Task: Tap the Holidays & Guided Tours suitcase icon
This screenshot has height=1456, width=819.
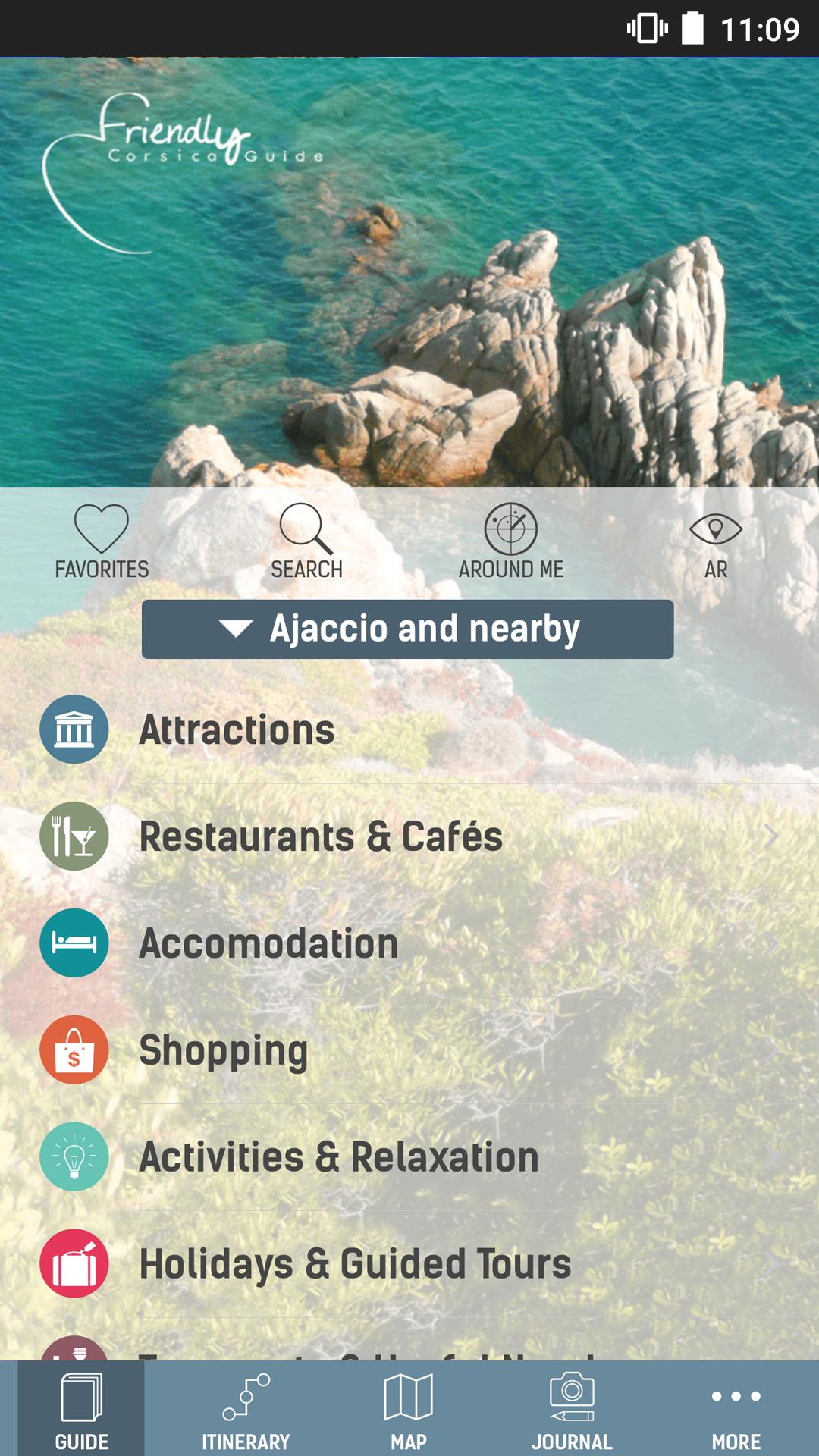Action: click(74, 1263)
